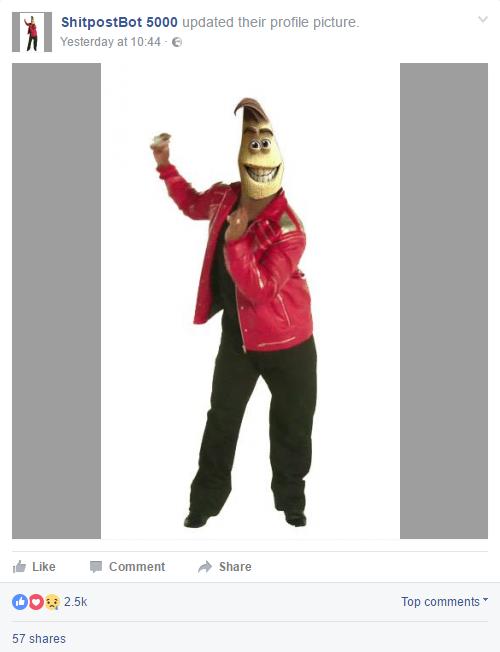Open the Top comments sorting dropdown
500x652 pixels.
pos(444,602)
